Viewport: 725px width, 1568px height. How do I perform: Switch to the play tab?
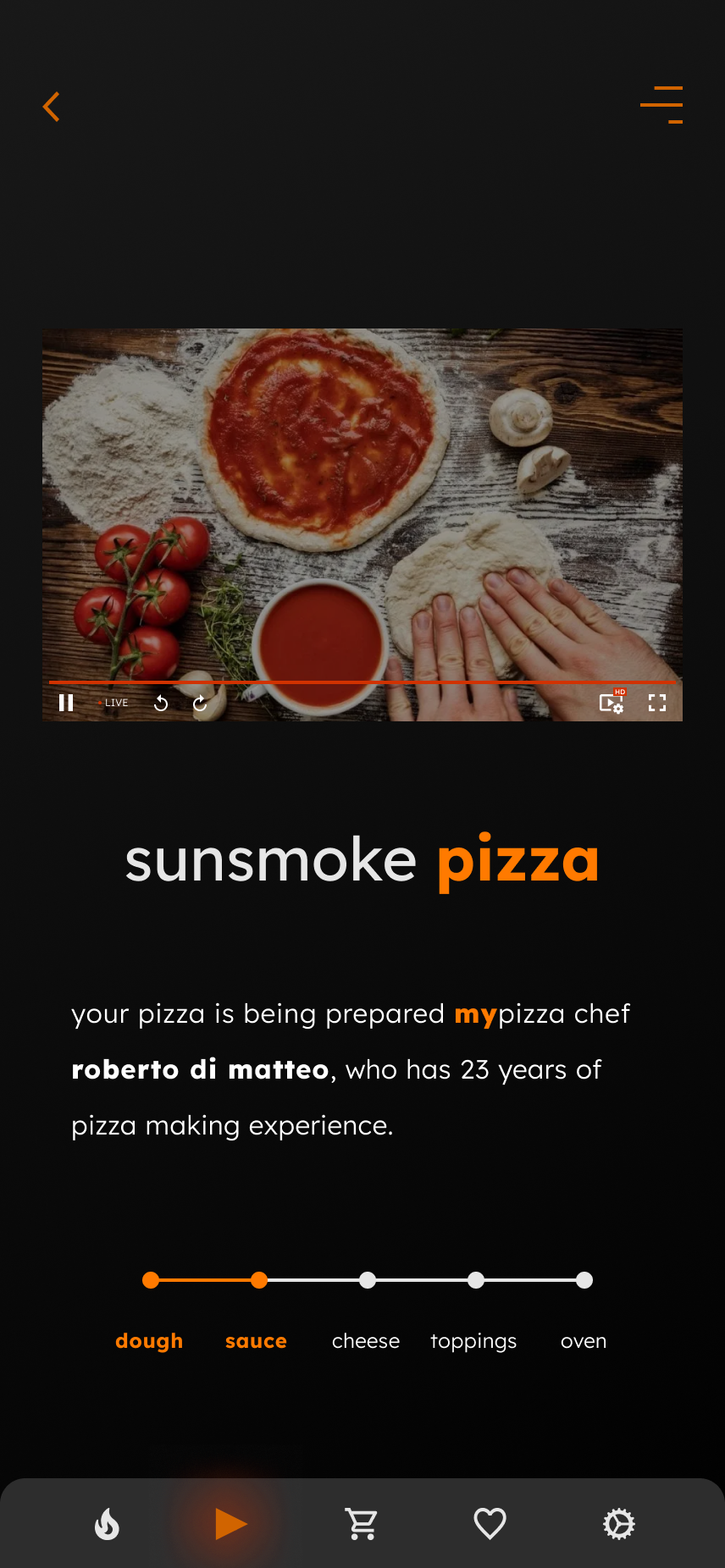(x=230, y=1524)
